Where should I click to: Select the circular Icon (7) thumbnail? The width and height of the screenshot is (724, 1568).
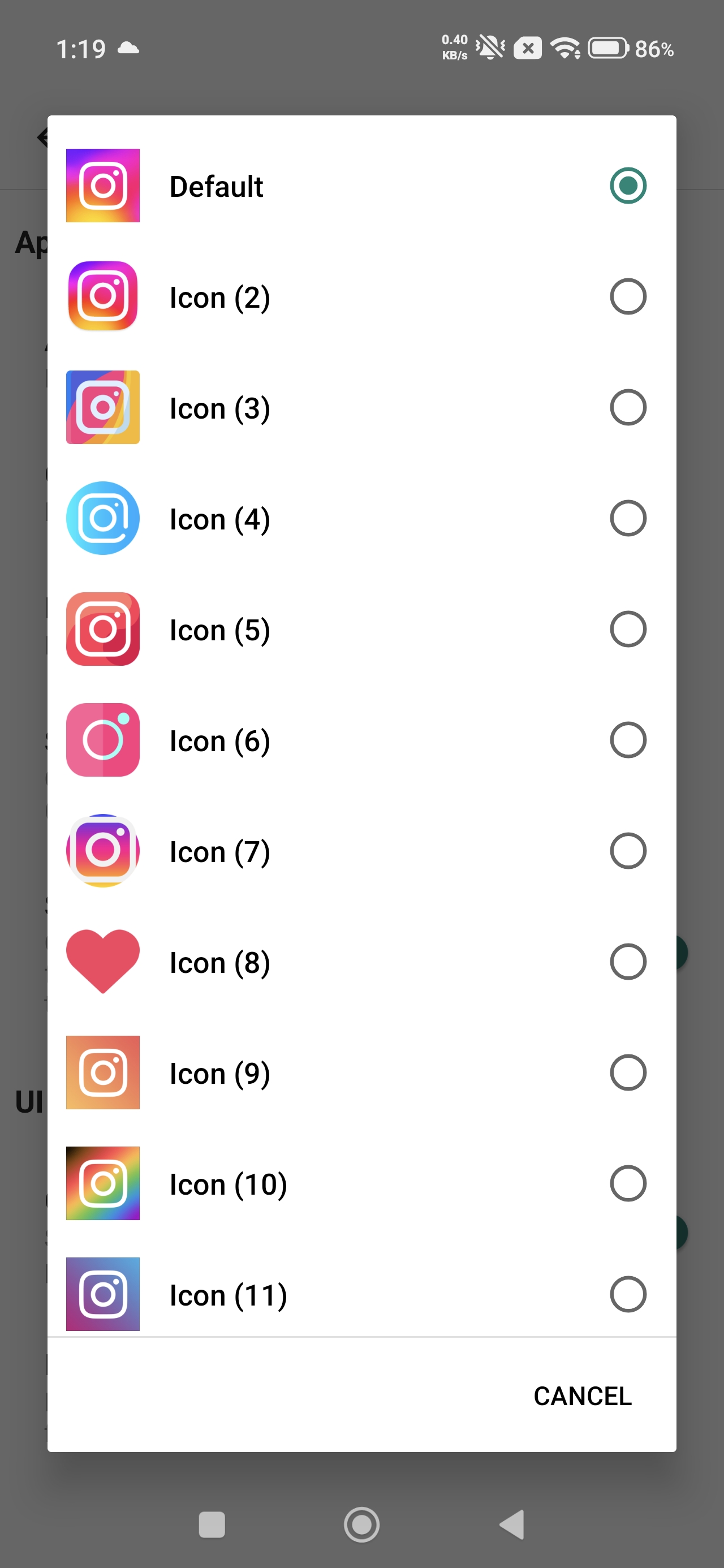[x=102, y=851]
